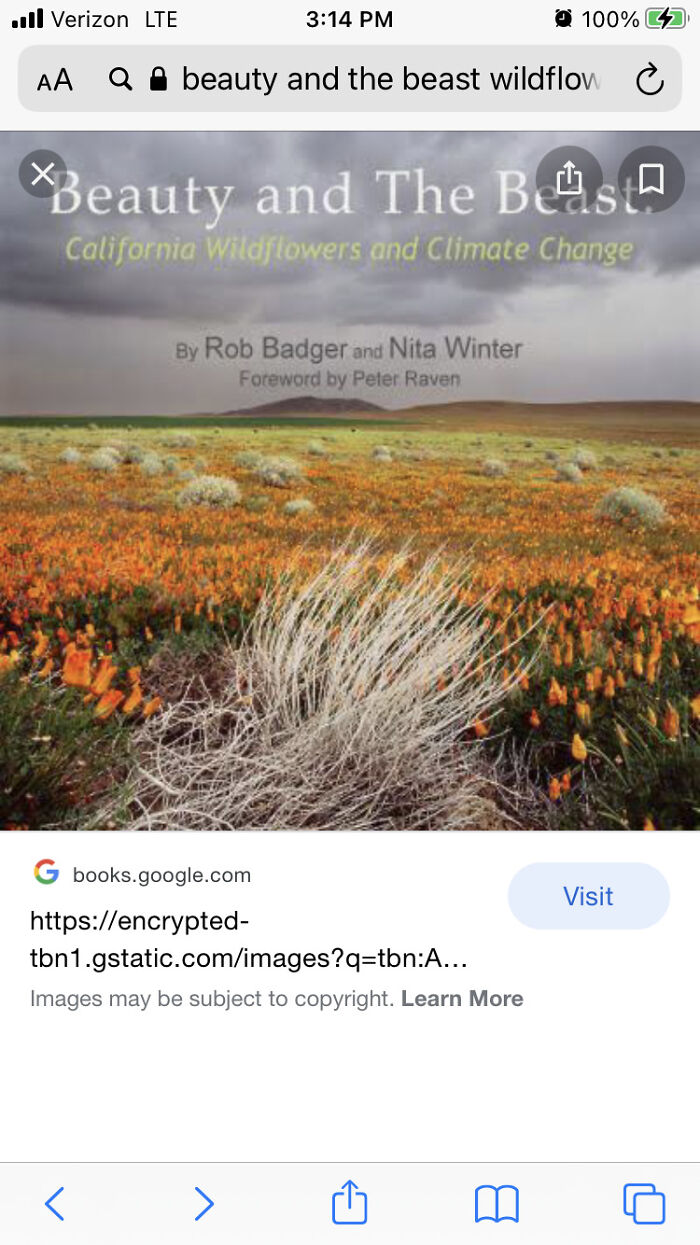Show all open tabs

coord(643,1203)
